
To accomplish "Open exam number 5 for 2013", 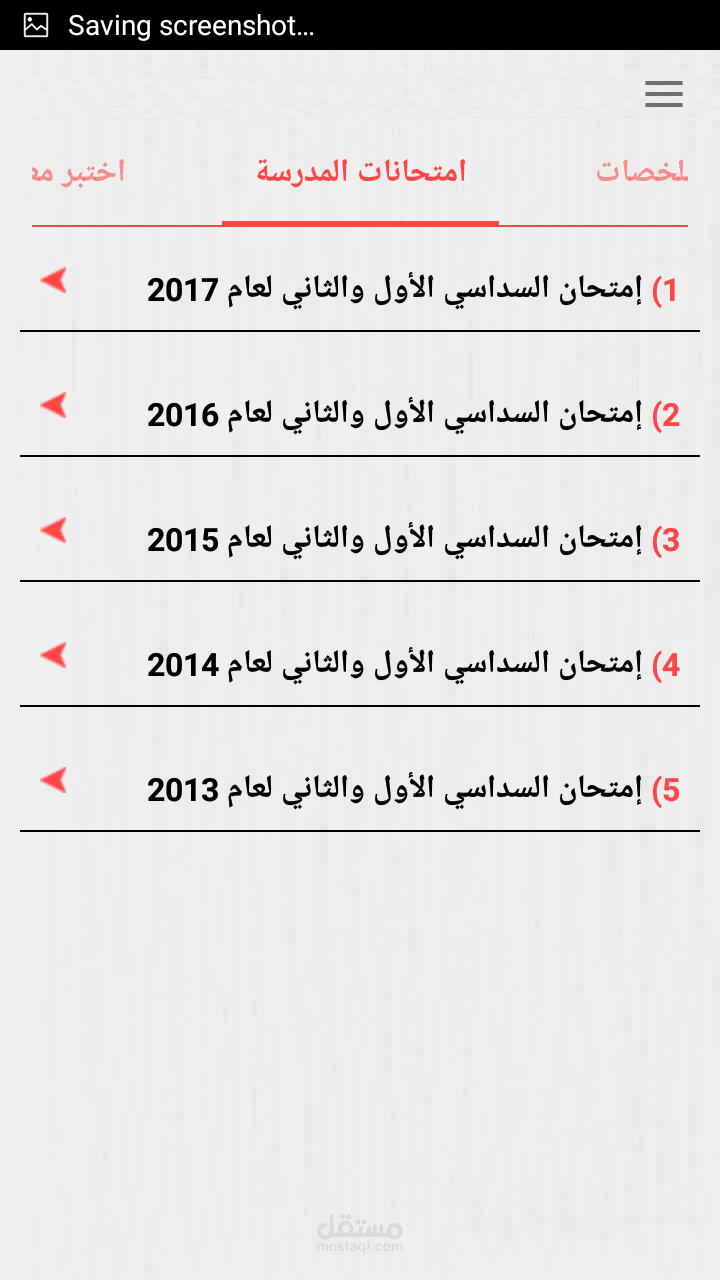I will click(412, 790).
